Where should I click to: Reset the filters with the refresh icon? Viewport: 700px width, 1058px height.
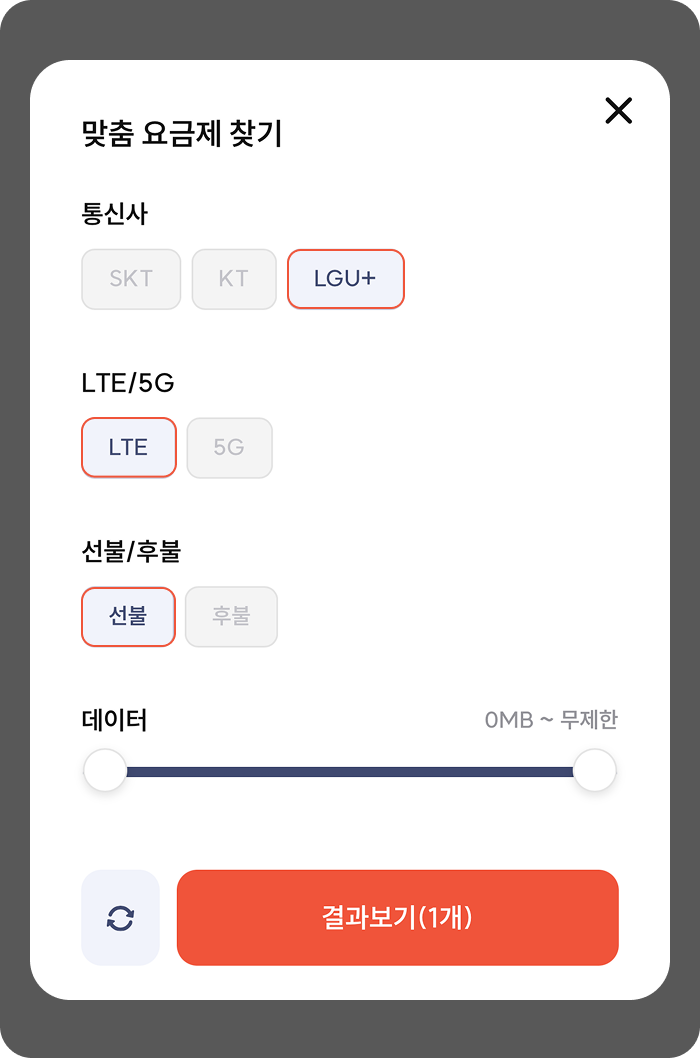pyautogui.click(x=120, y=918)
